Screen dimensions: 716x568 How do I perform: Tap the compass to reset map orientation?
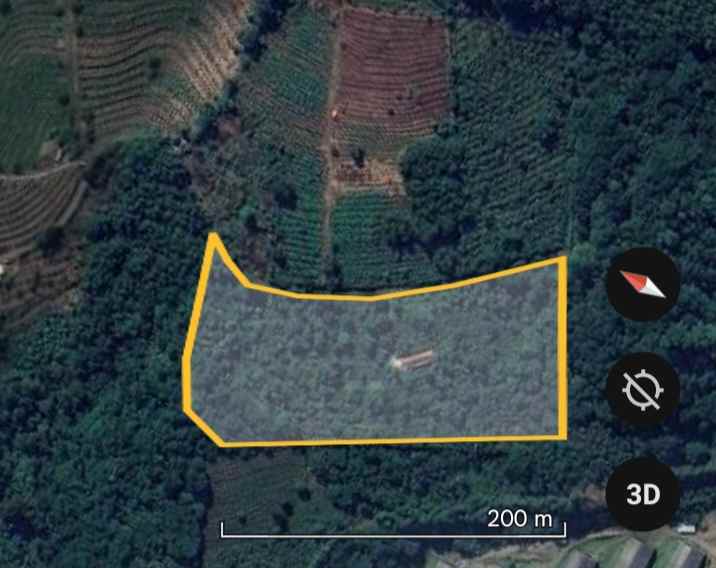(x=643, y=284)
